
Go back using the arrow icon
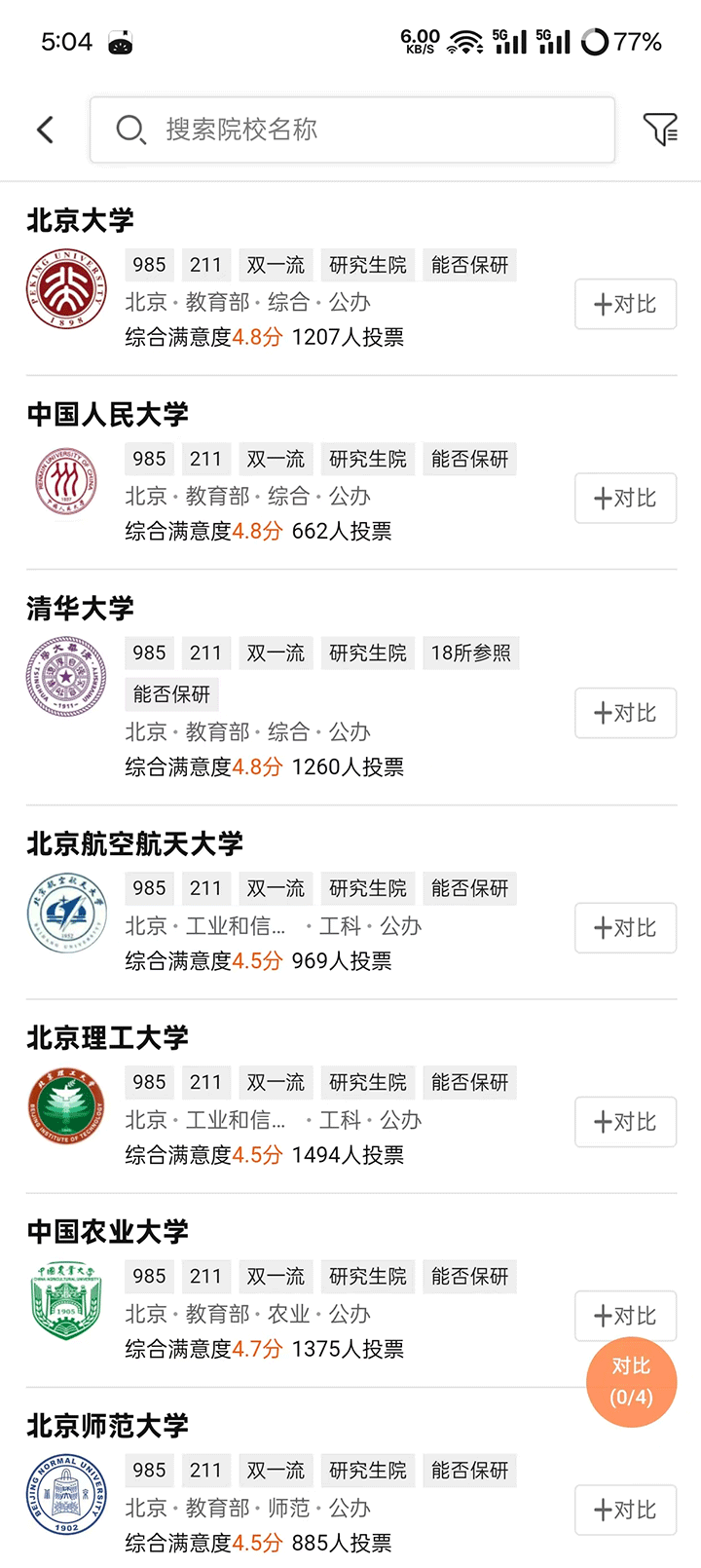click(45, 130)
